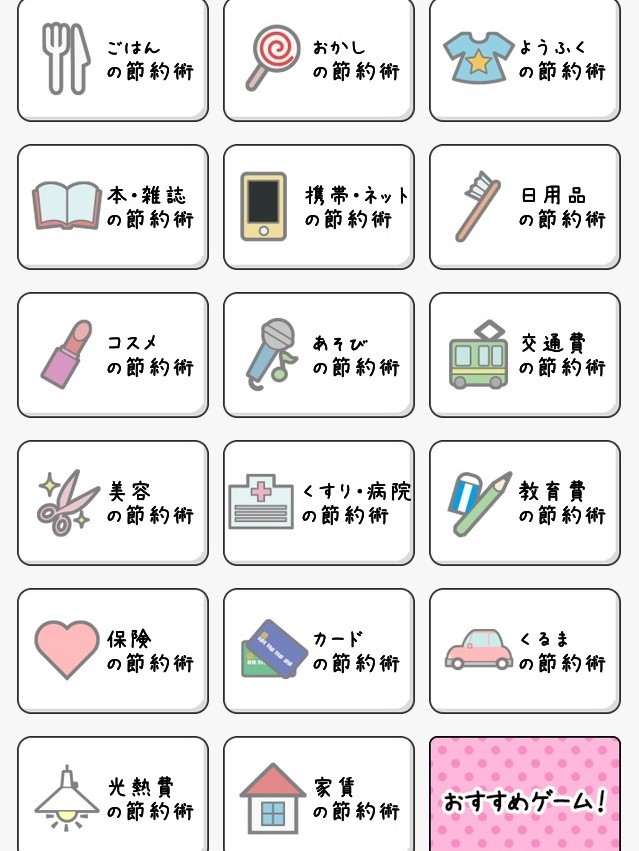The height and width of the screenshot is (851, 639).
Task: Open コスメの節約術 tips
Action: (x=112, y=355)
